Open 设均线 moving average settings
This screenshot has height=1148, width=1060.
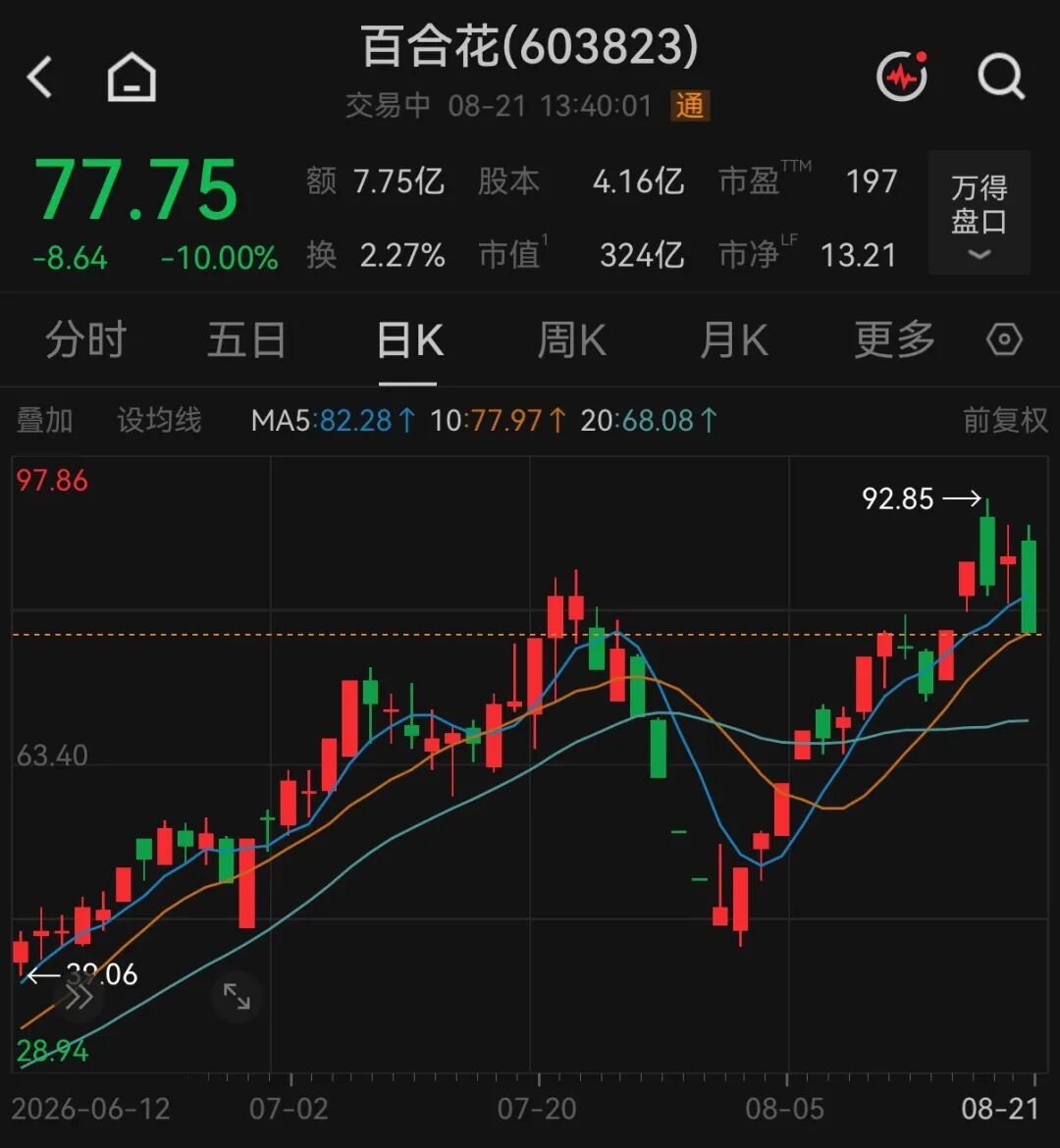(x=159, y=421)
